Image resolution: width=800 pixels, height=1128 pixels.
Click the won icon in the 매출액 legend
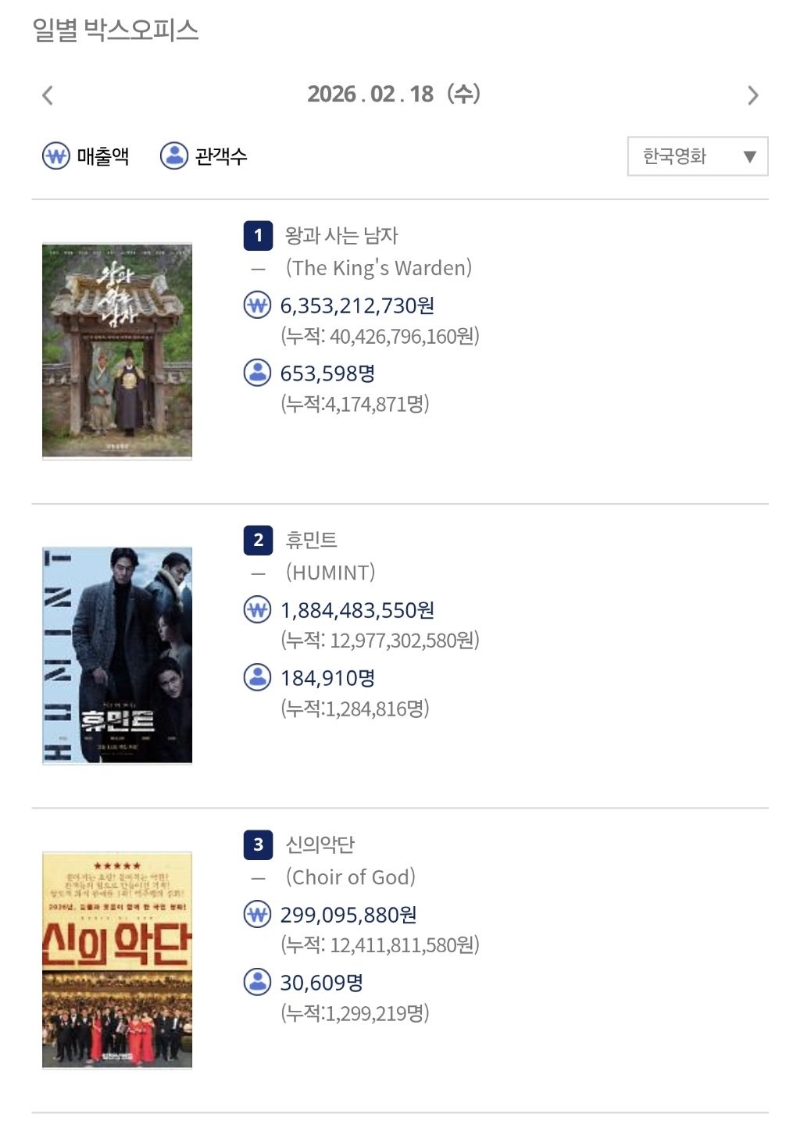tap(54, 156)
